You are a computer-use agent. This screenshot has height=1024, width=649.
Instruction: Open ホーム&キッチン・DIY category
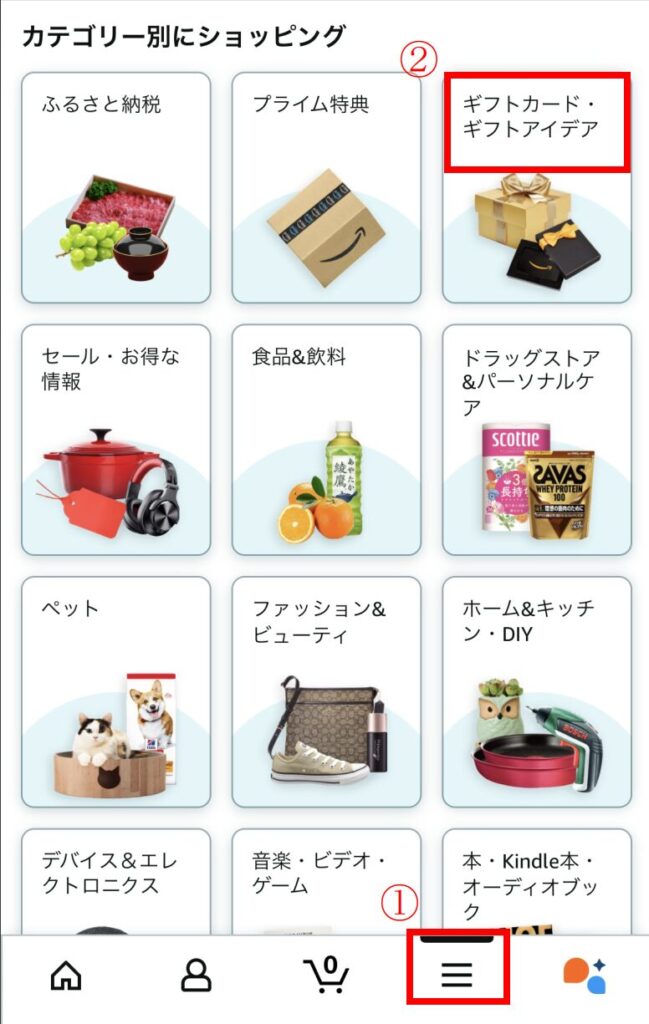[x=537, y=692]
